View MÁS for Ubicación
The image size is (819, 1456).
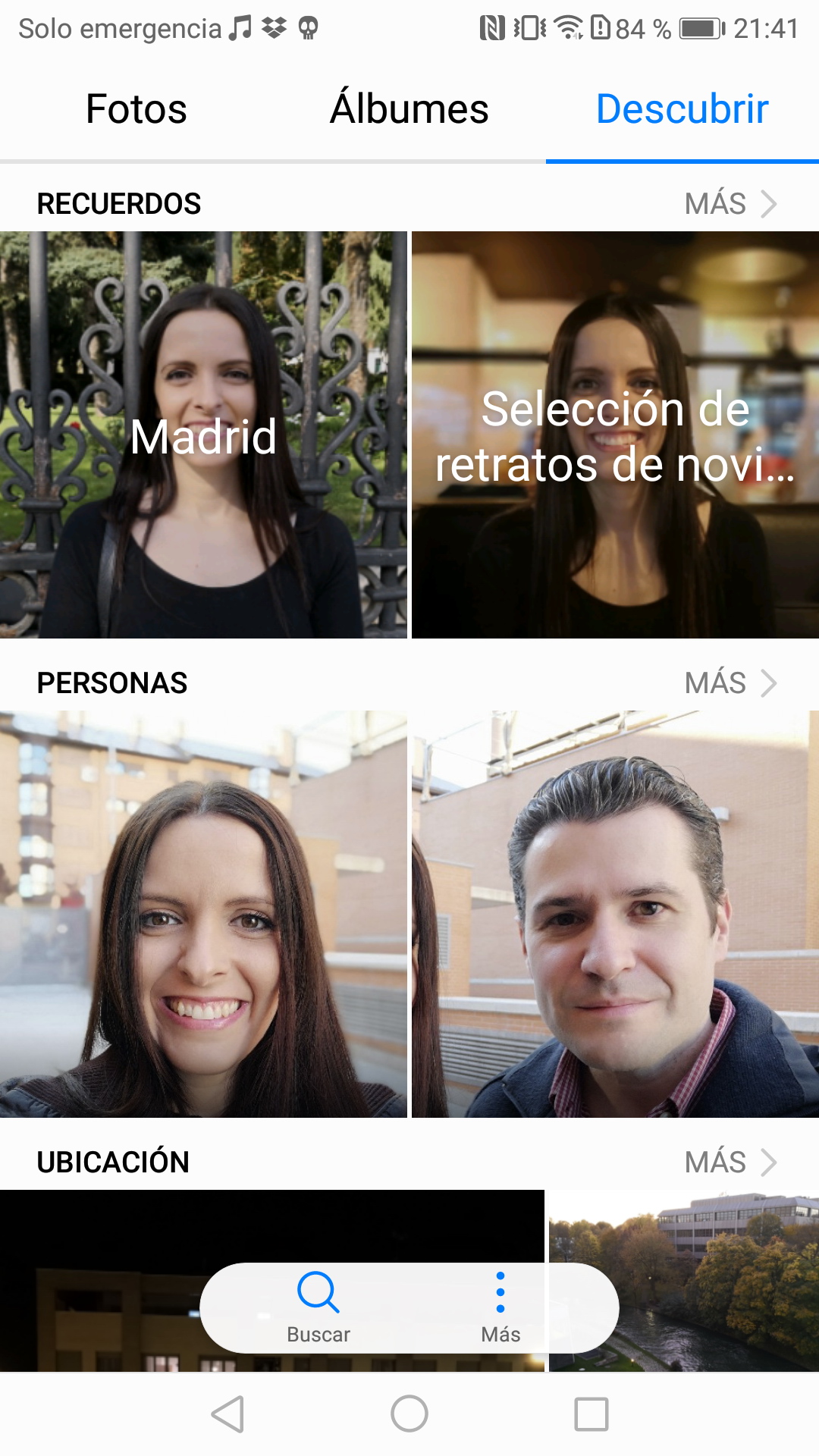pos(731,1163)
